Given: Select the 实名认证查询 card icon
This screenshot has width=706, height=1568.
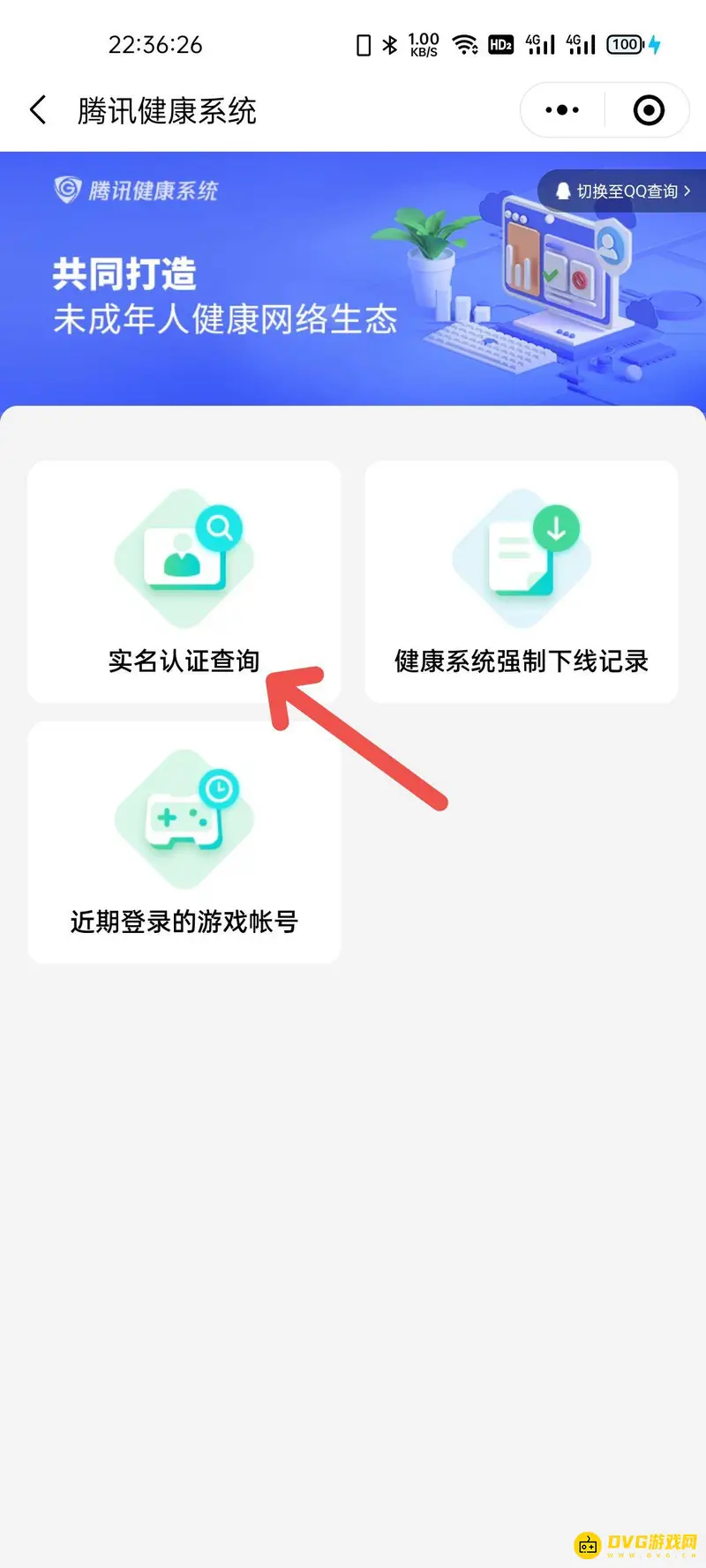Looking at the screenshot, I should [184, 556].
